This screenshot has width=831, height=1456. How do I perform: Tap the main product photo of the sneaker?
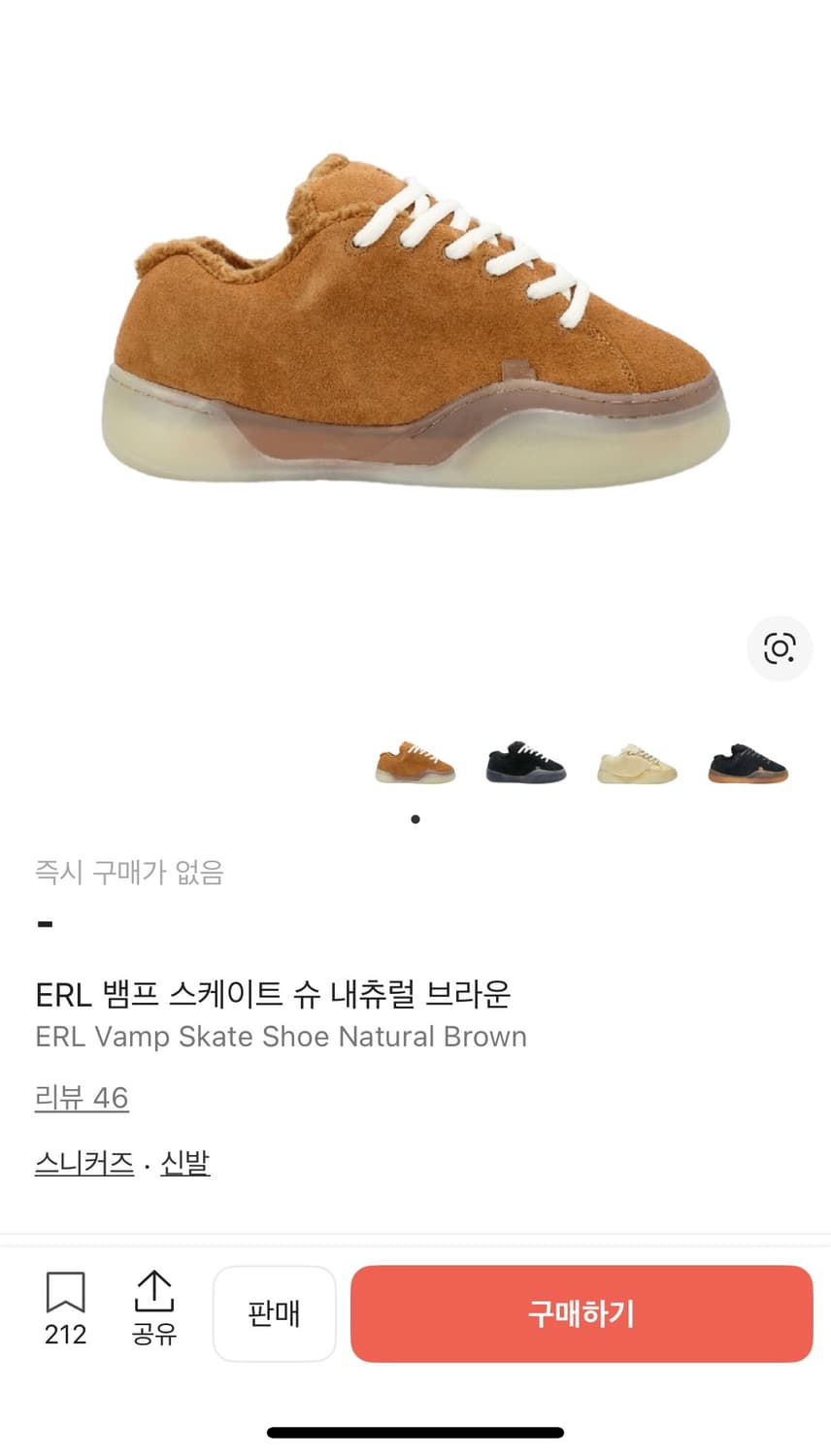(415, 320)
